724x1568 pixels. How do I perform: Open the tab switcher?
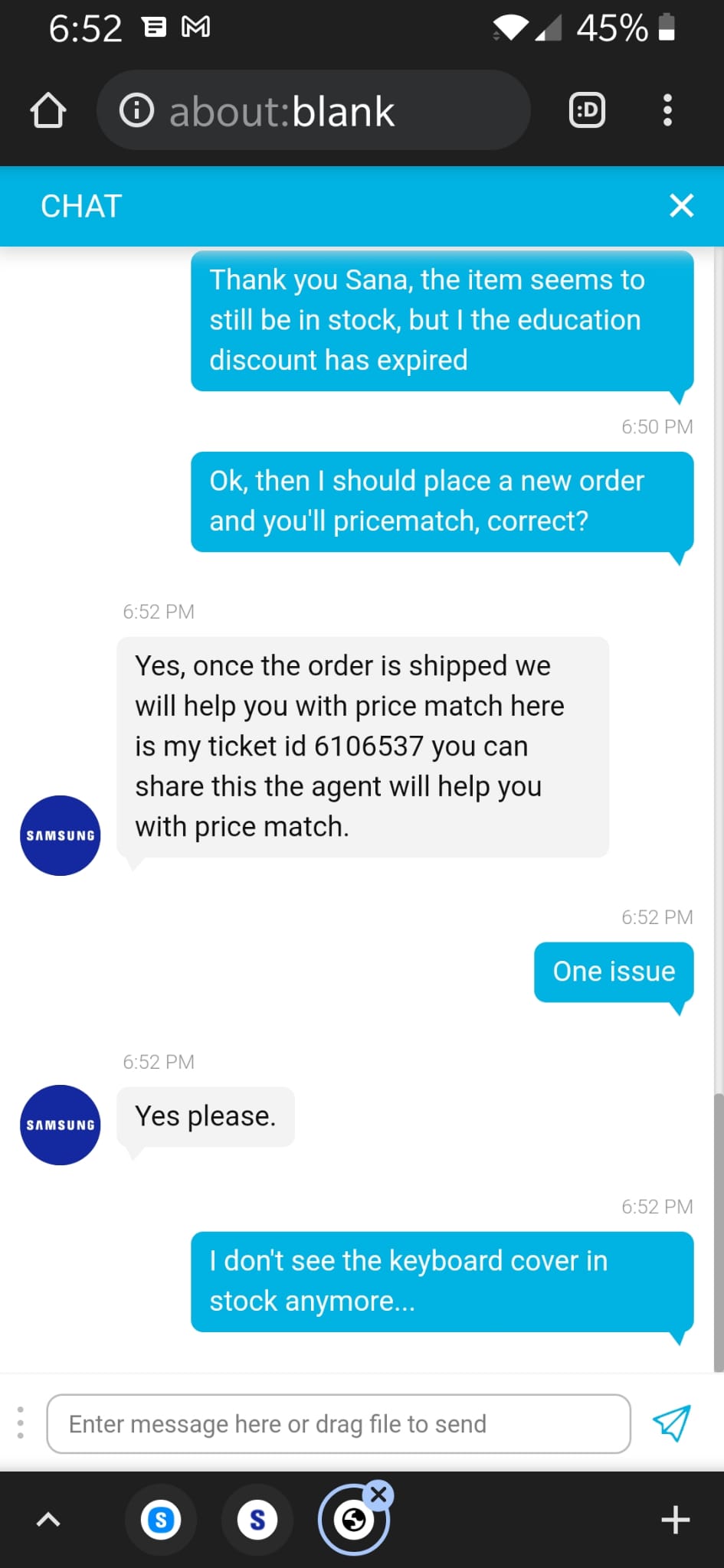tap(587, 110)
